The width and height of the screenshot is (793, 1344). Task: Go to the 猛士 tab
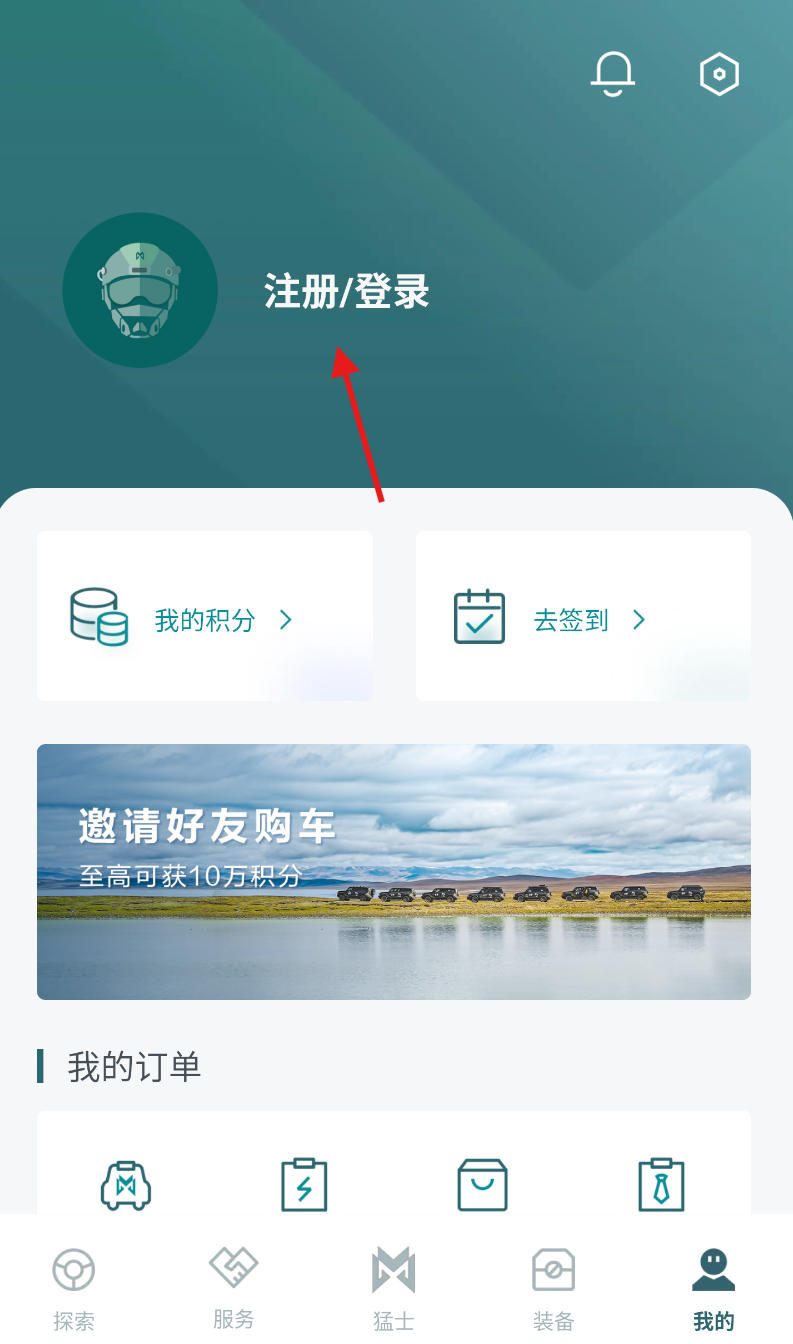coord(394,1288)
